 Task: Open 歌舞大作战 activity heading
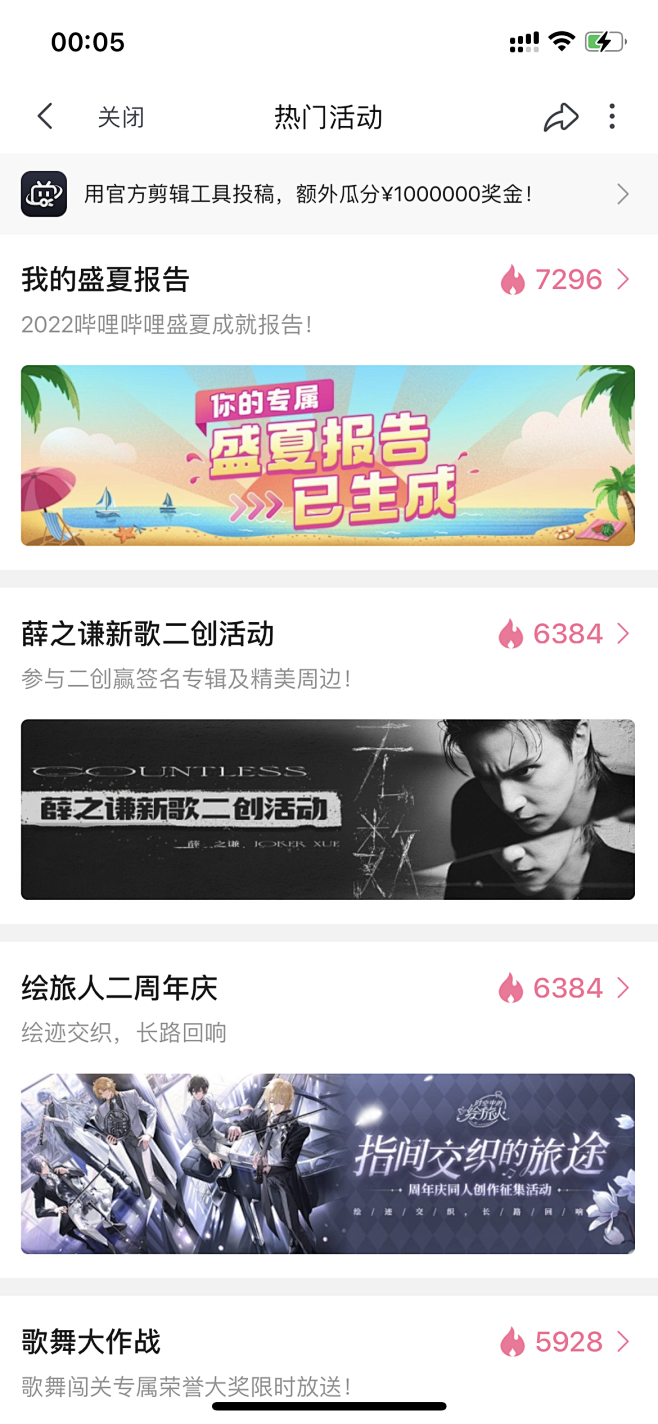[91, 1342]
